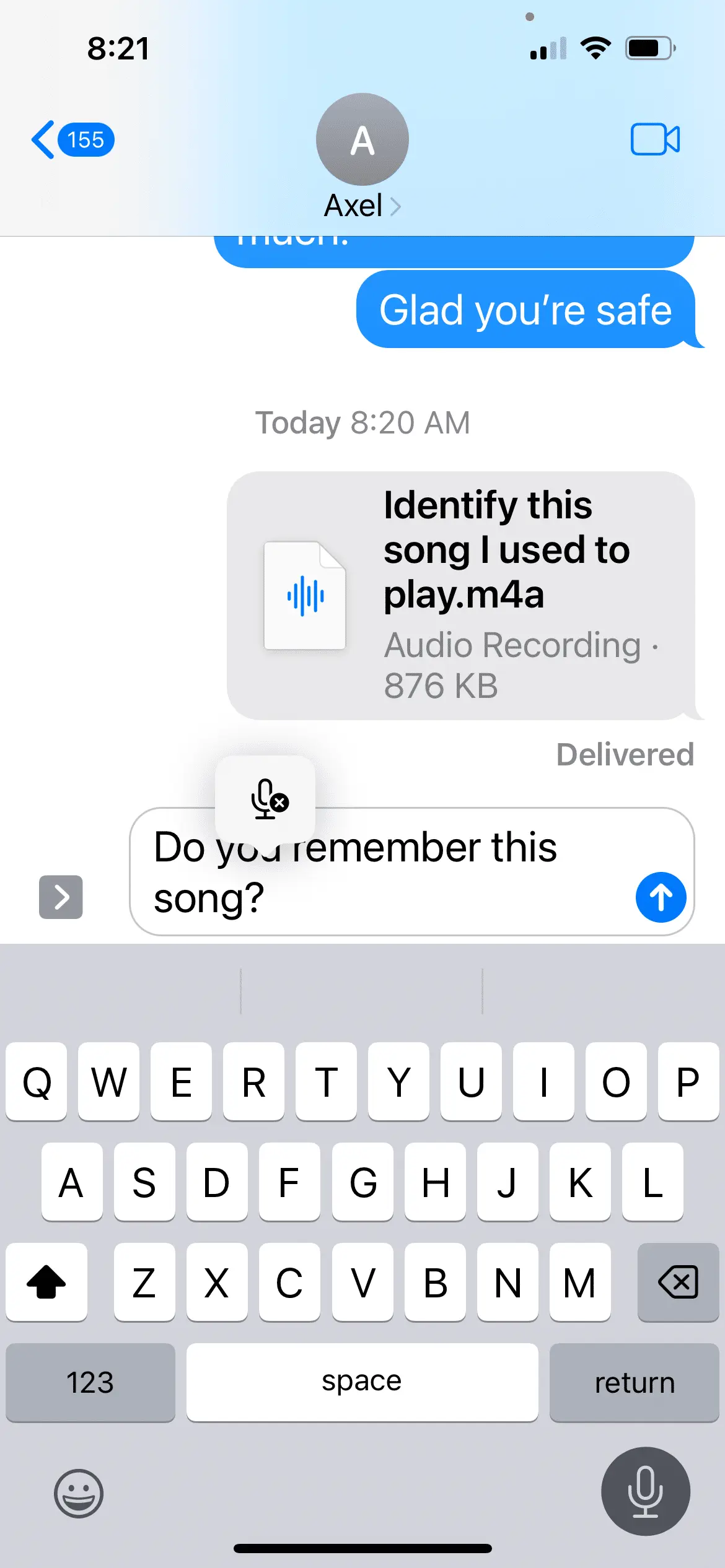Open the emoji keyboard
This screenshot has height=1568, width=725.
[x=78, y=1494]
